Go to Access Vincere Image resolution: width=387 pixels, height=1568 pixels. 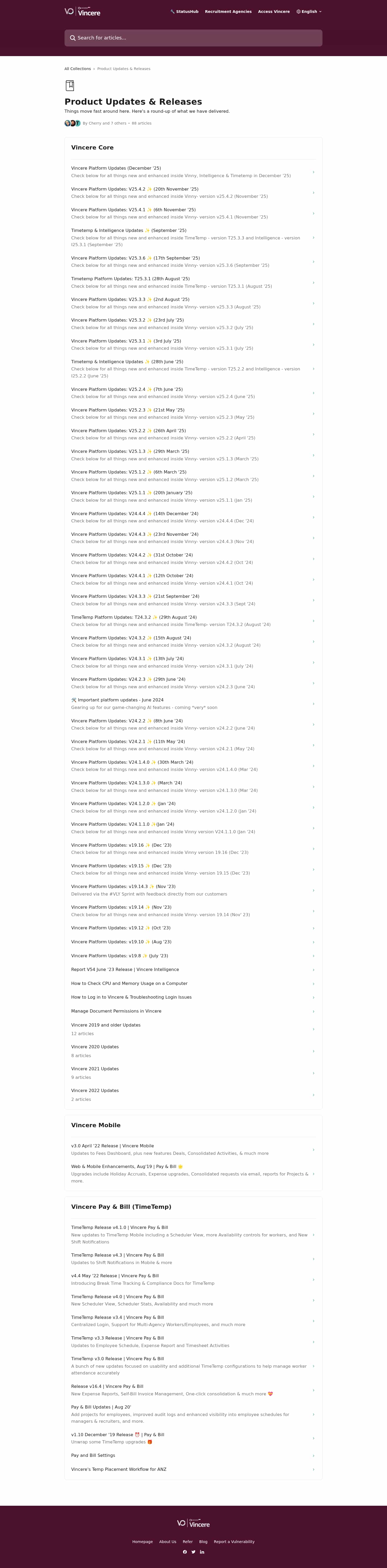point(274,12)
